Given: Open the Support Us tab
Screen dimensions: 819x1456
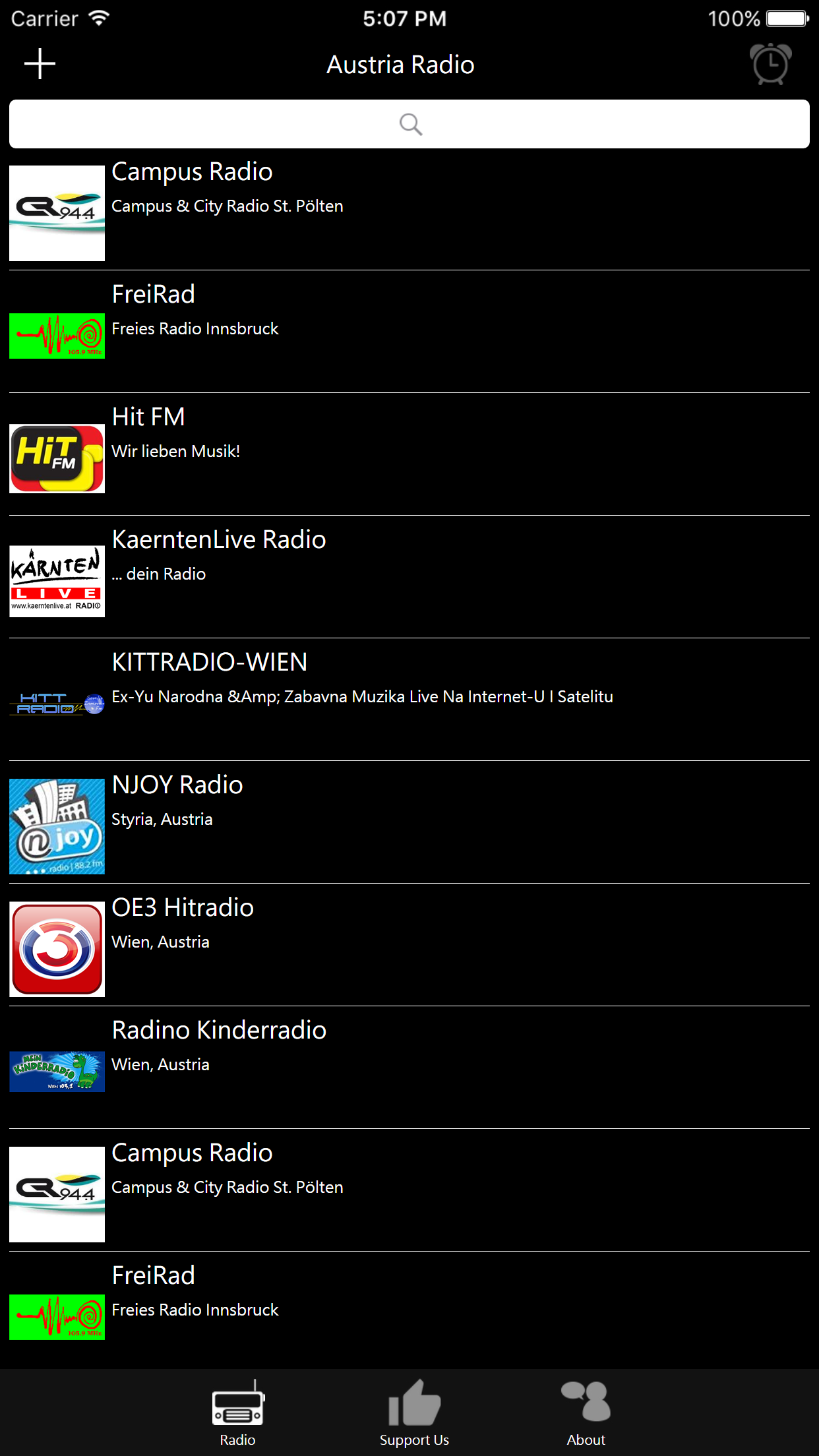Looking at the screenshot, I should coord(414,1413).
